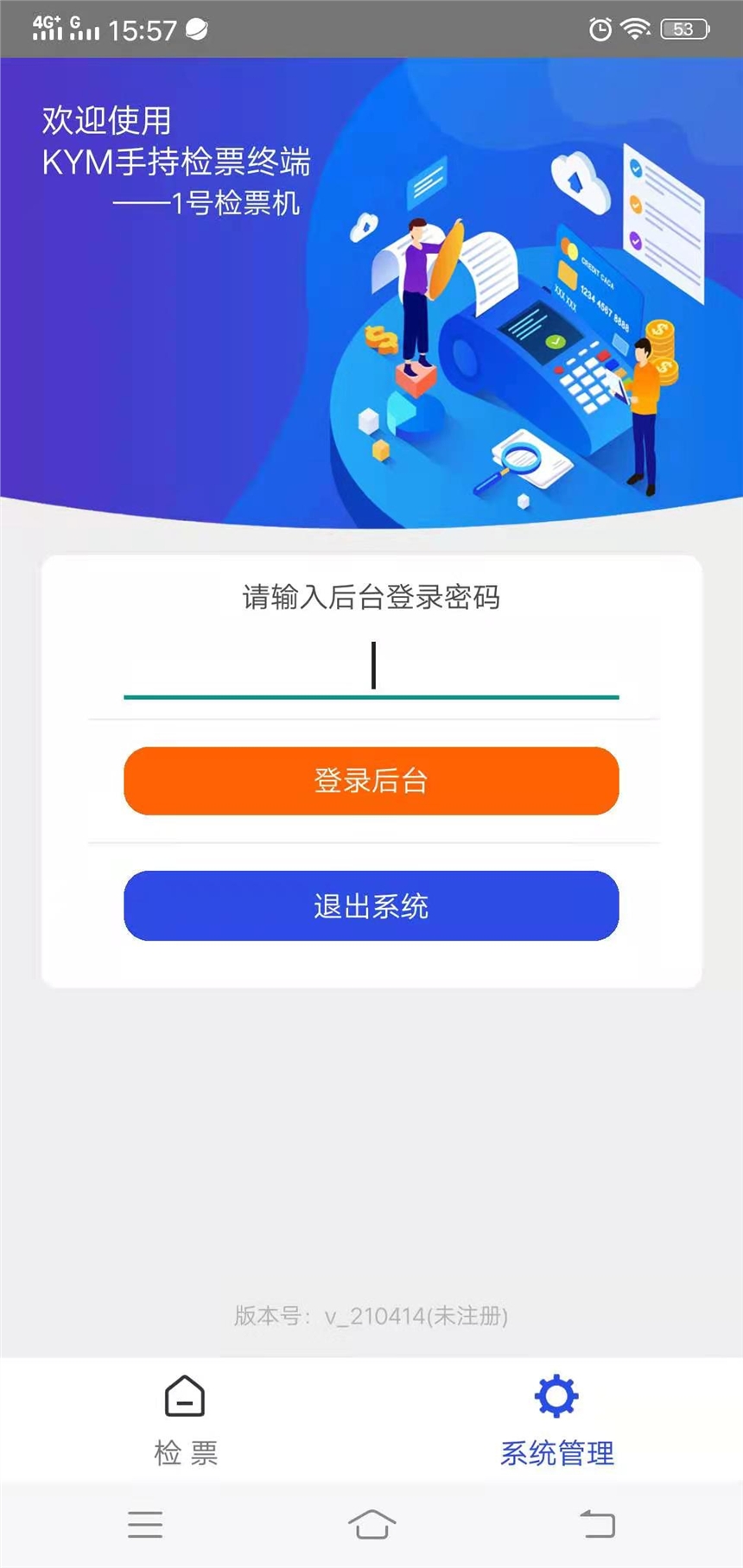Switch to the 检票 tab

(x=185, y=1420)
